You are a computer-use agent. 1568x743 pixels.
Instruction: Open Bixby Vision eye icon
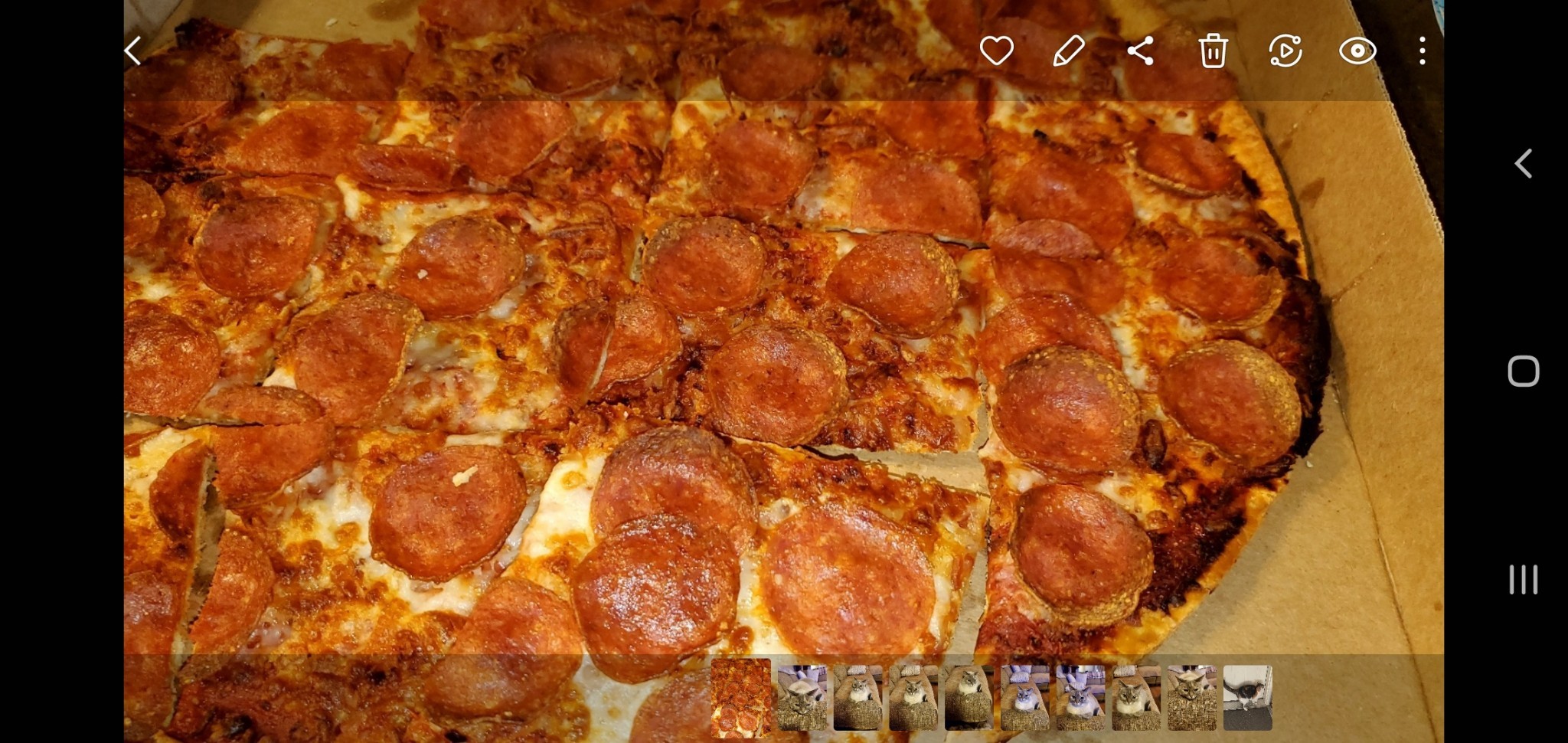coord(1357,51)
